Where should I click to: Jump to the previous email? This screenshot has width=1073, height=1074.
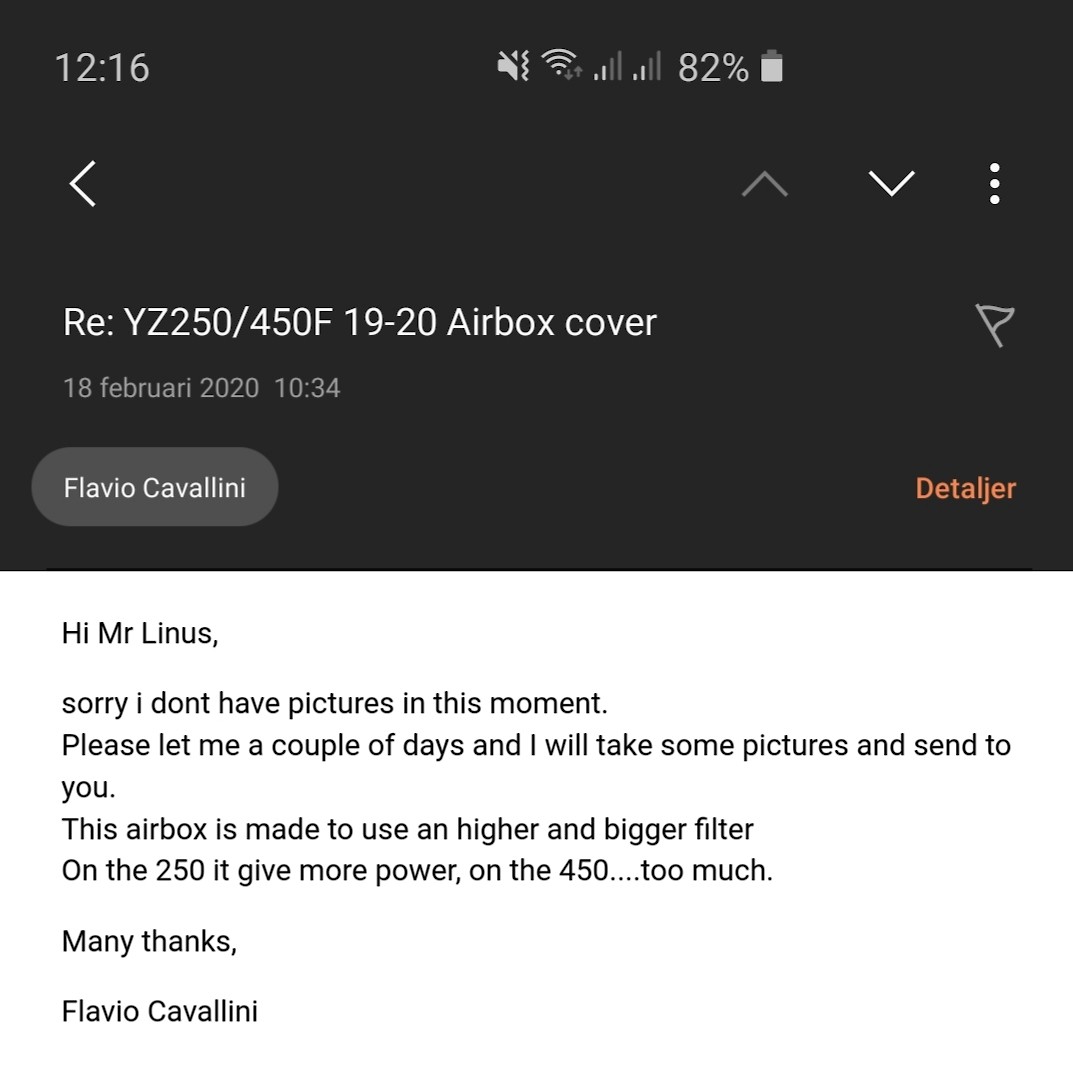(x=765, y=184)
